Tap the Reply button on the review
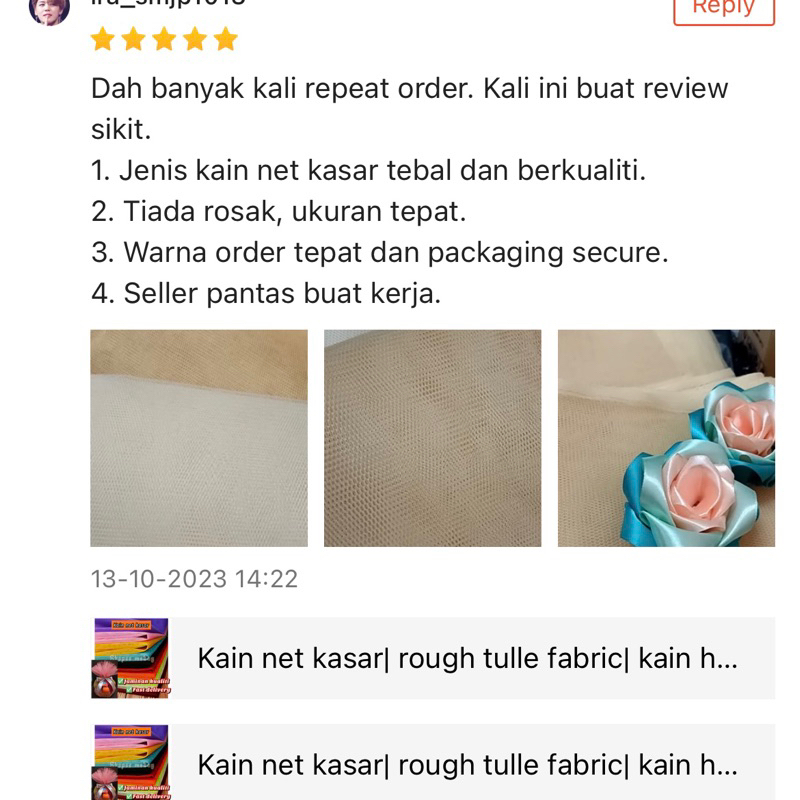The width and height of the screenshot is (800, 800). tap(723, 8)
